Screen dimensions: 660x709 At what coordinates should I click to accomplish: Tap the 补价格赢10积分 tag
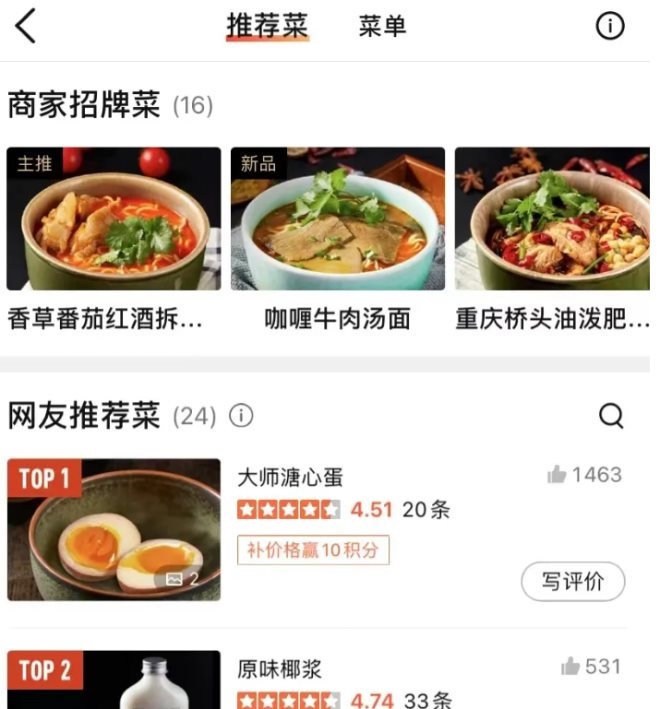click(x=313, y=550)
